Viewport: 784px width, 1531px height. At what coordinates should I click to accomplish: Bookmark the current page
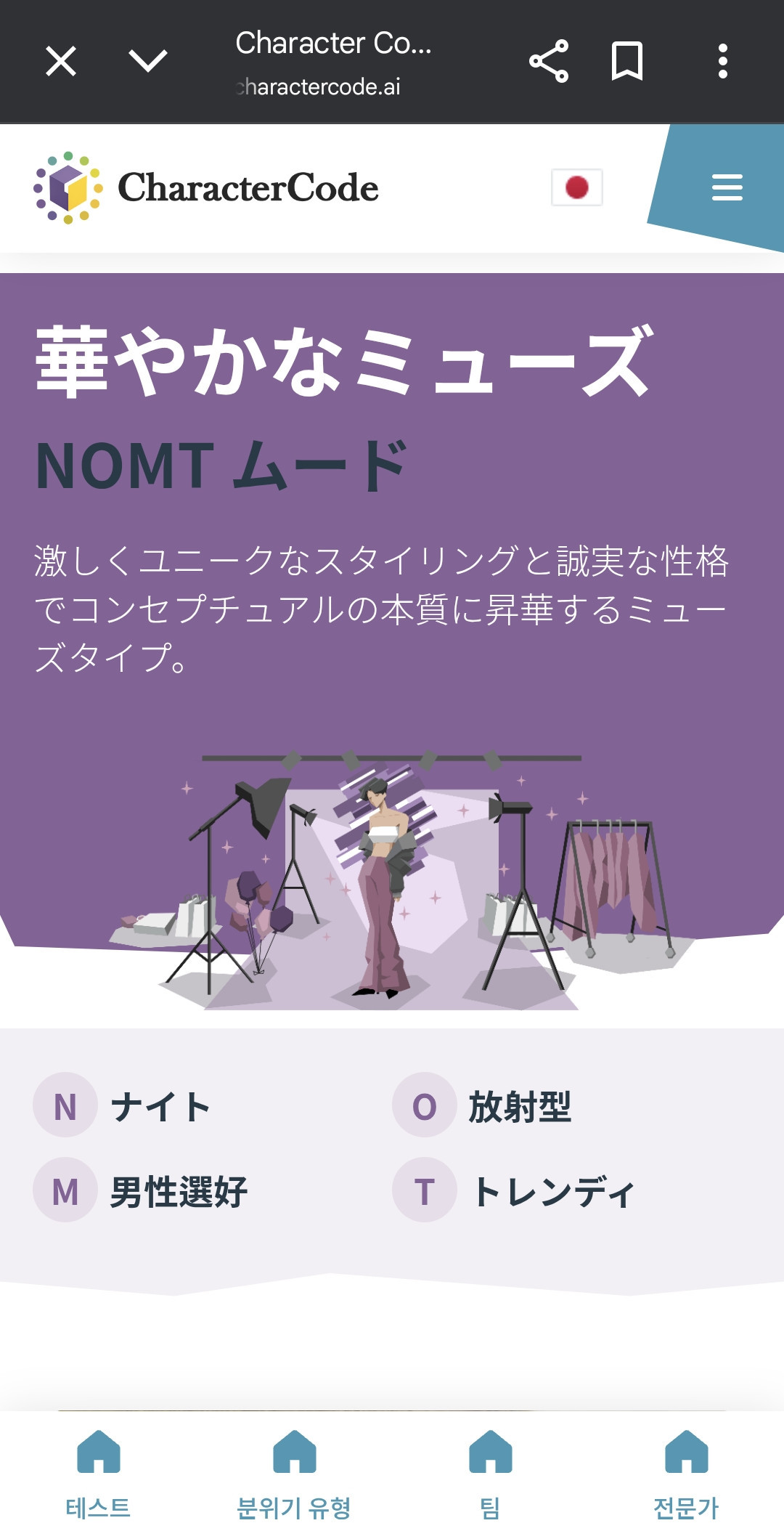point(627,61)
